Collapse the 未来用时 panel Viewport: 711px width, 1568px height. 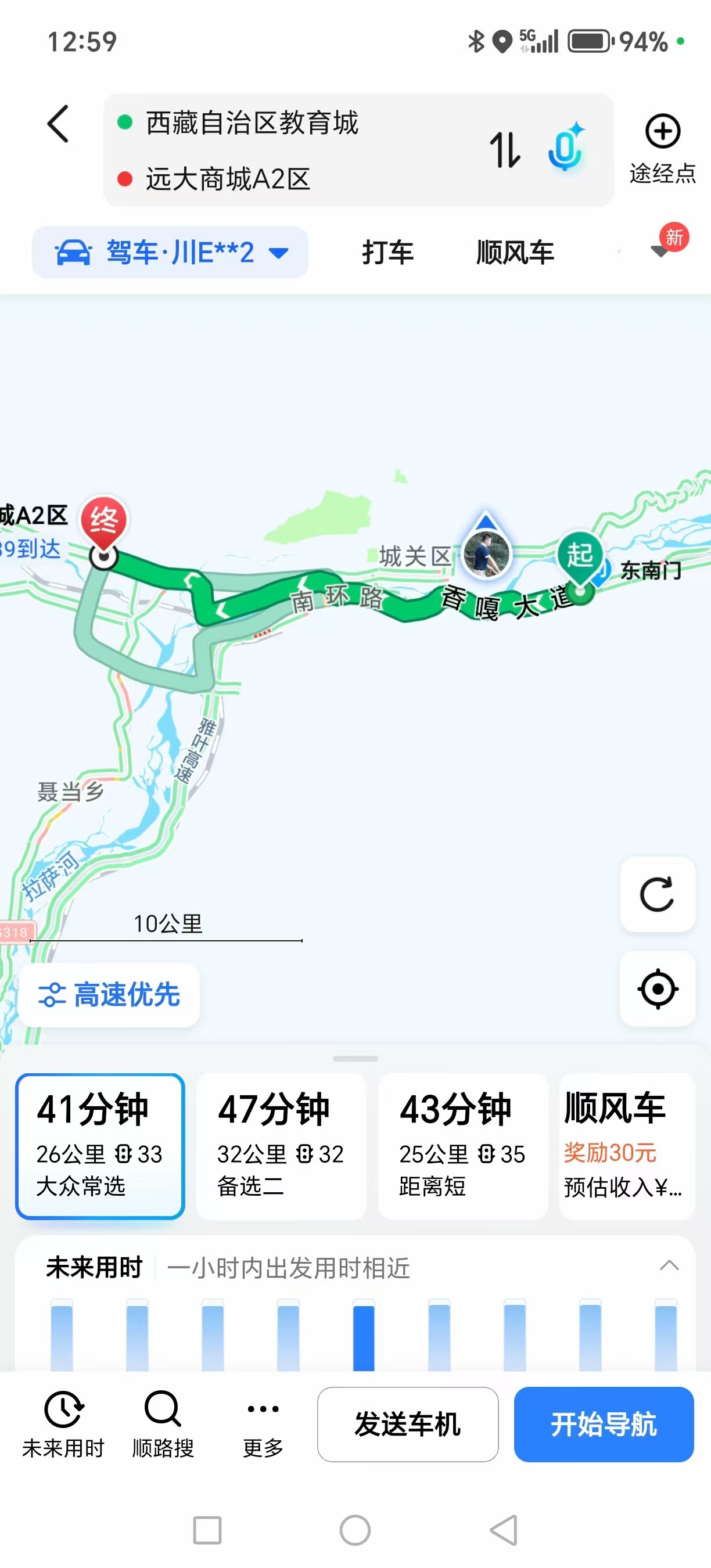[x=669, y=1265]
